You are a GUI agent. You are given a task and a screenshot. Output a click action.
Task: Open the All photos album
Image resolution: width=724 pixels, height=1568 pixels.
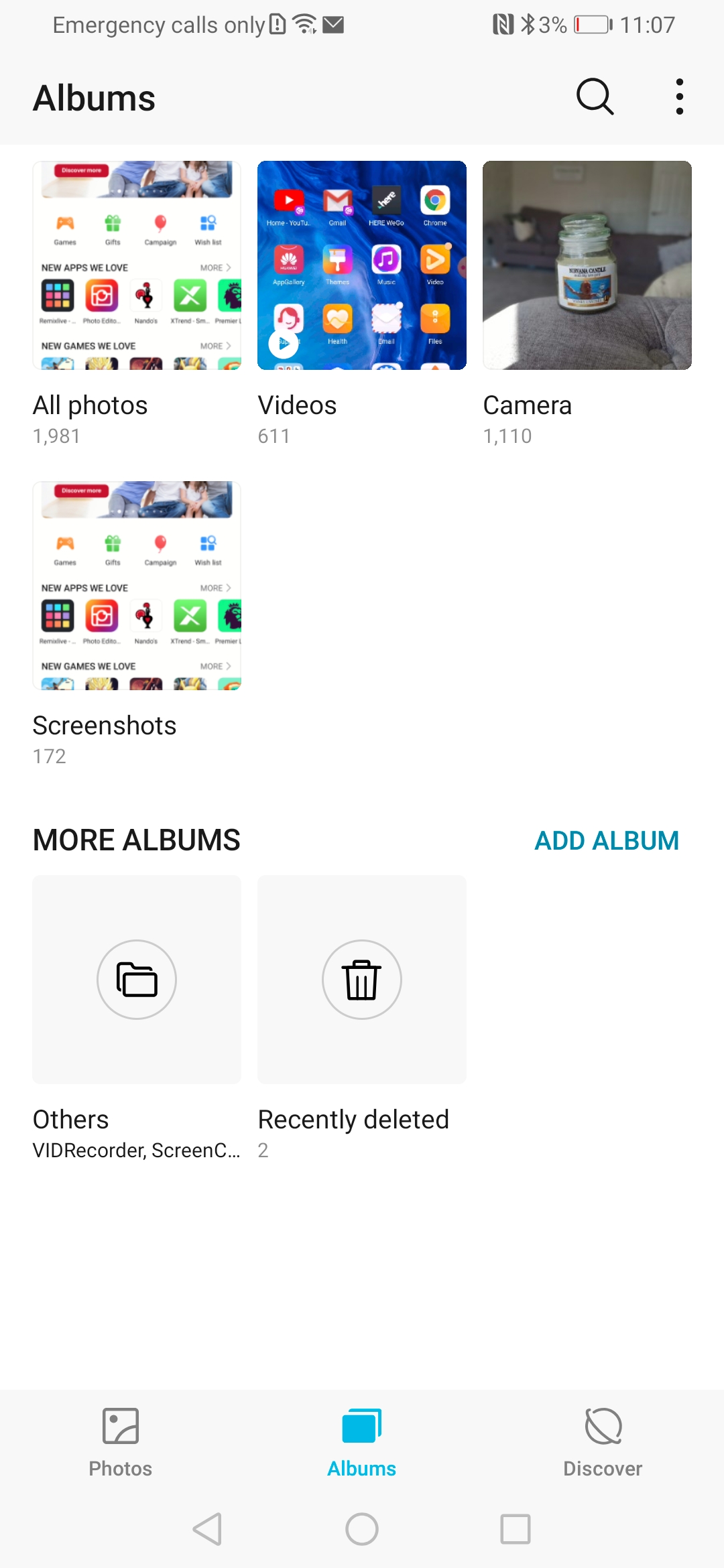[137, 265]
